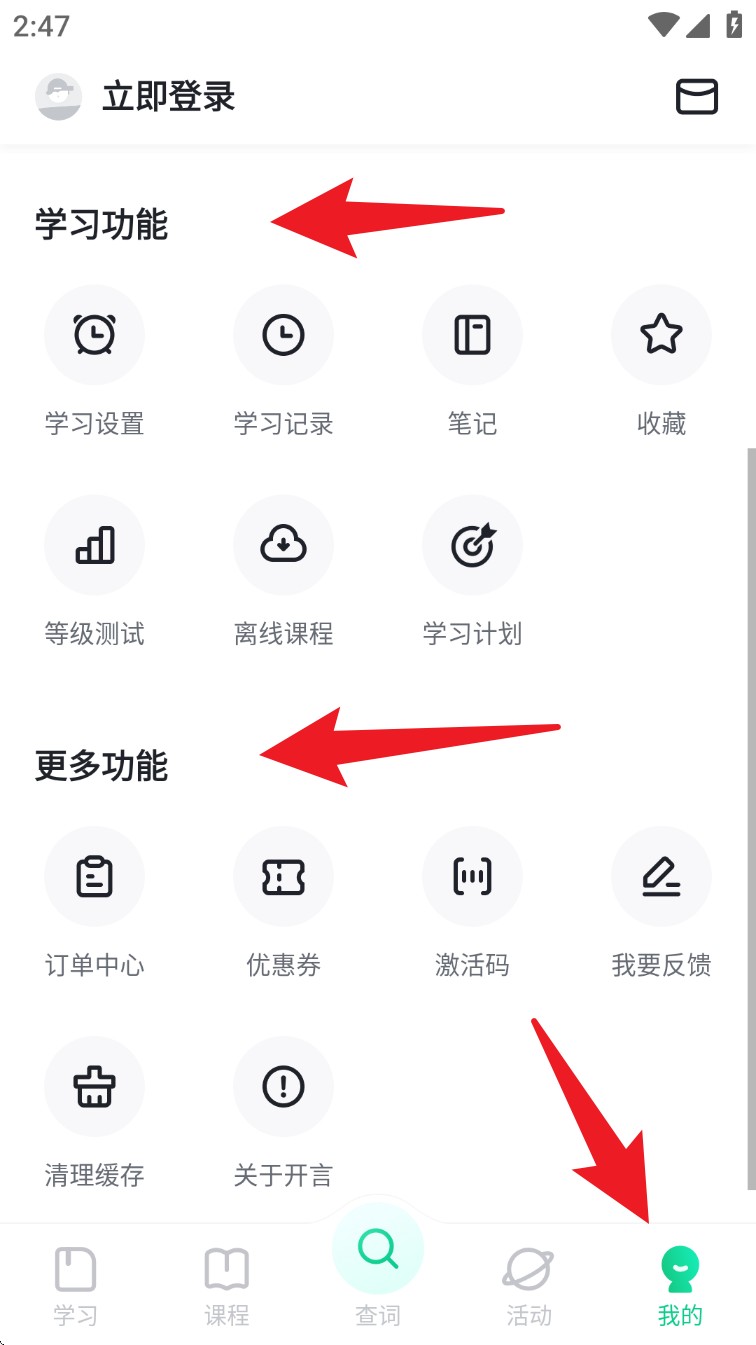The width and height of the screenshot is (756, 1345).
Task: Open 关于开言 about page
Action: [283, 1087]
